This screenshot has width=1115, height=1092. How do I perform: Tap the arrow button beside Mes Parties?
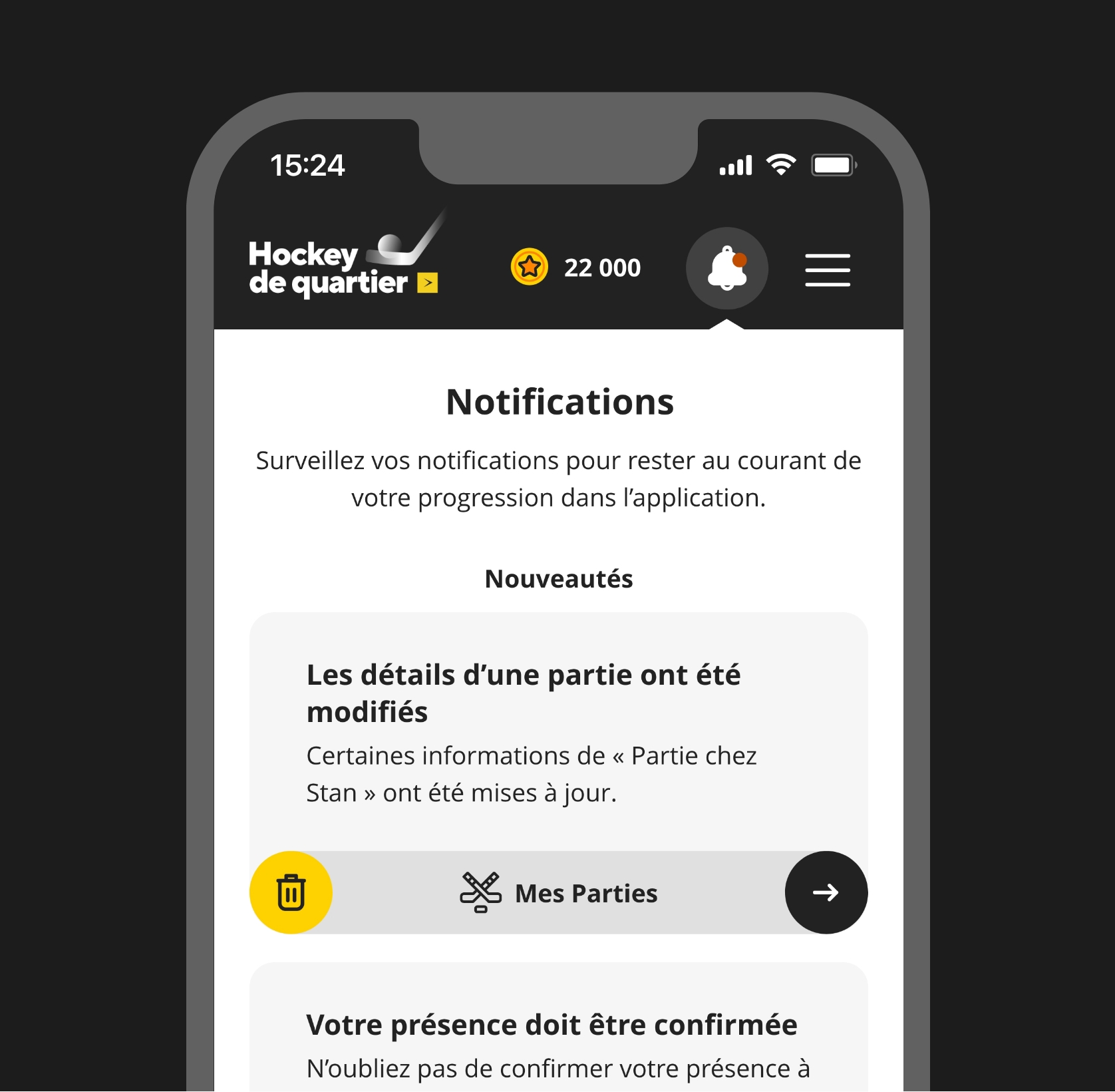pos(826,892)
